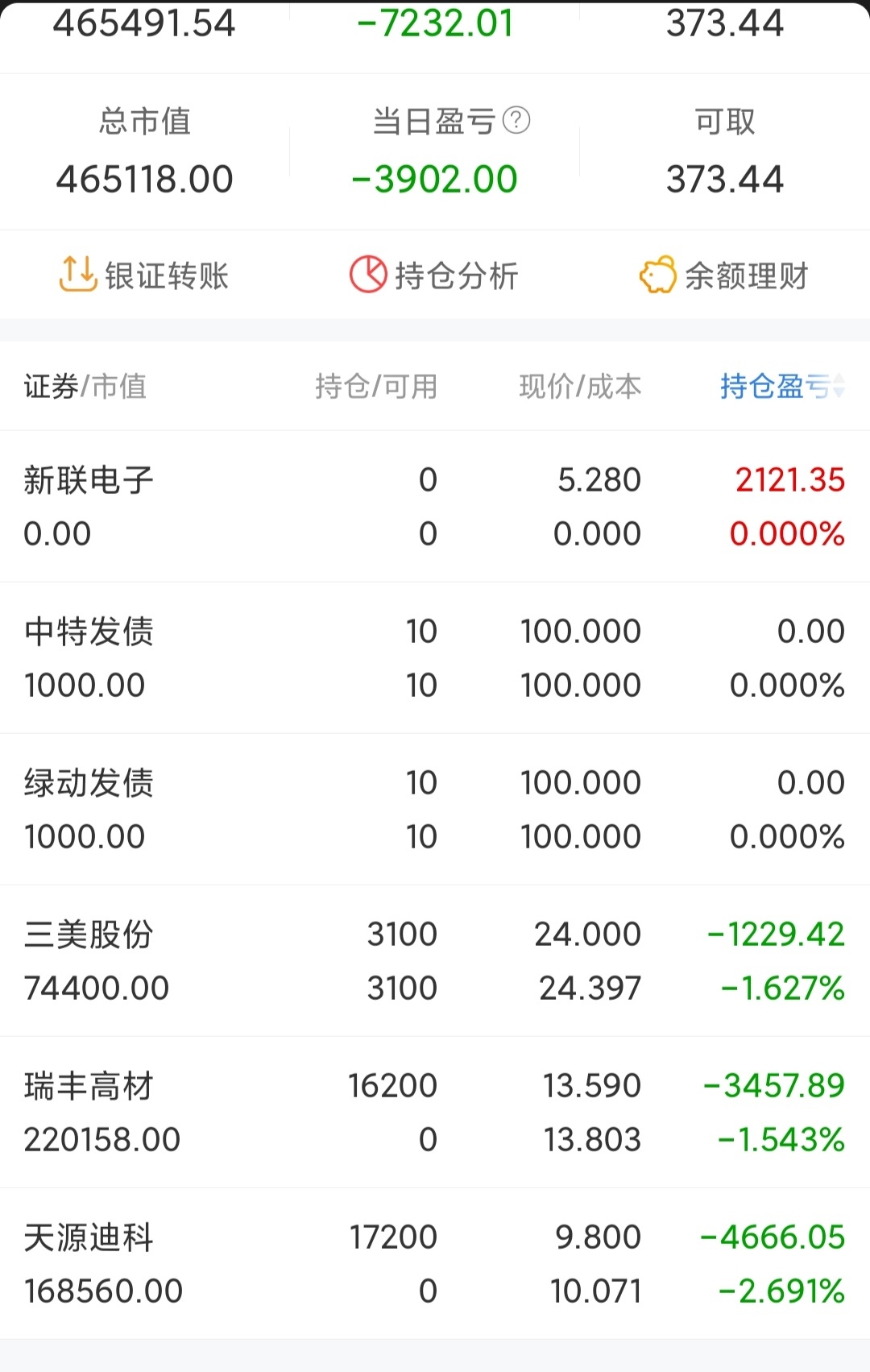The height and width of the screenshot is (1372, 870).
Task: Tap the 当日盈亏 help question icon
Action: tap(516, 121)
